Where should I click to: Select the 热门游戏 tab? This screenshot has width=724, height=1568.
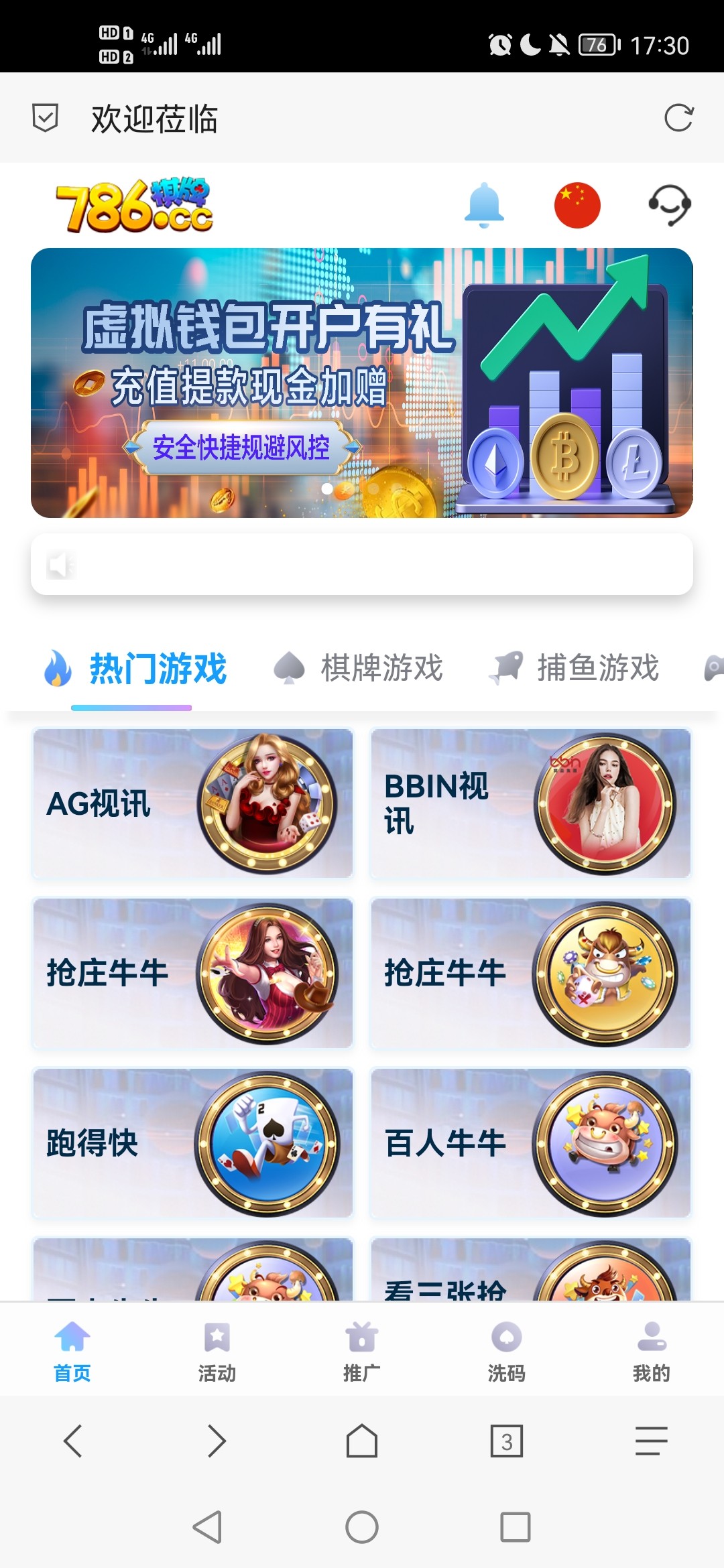click(x=137, y=668)
